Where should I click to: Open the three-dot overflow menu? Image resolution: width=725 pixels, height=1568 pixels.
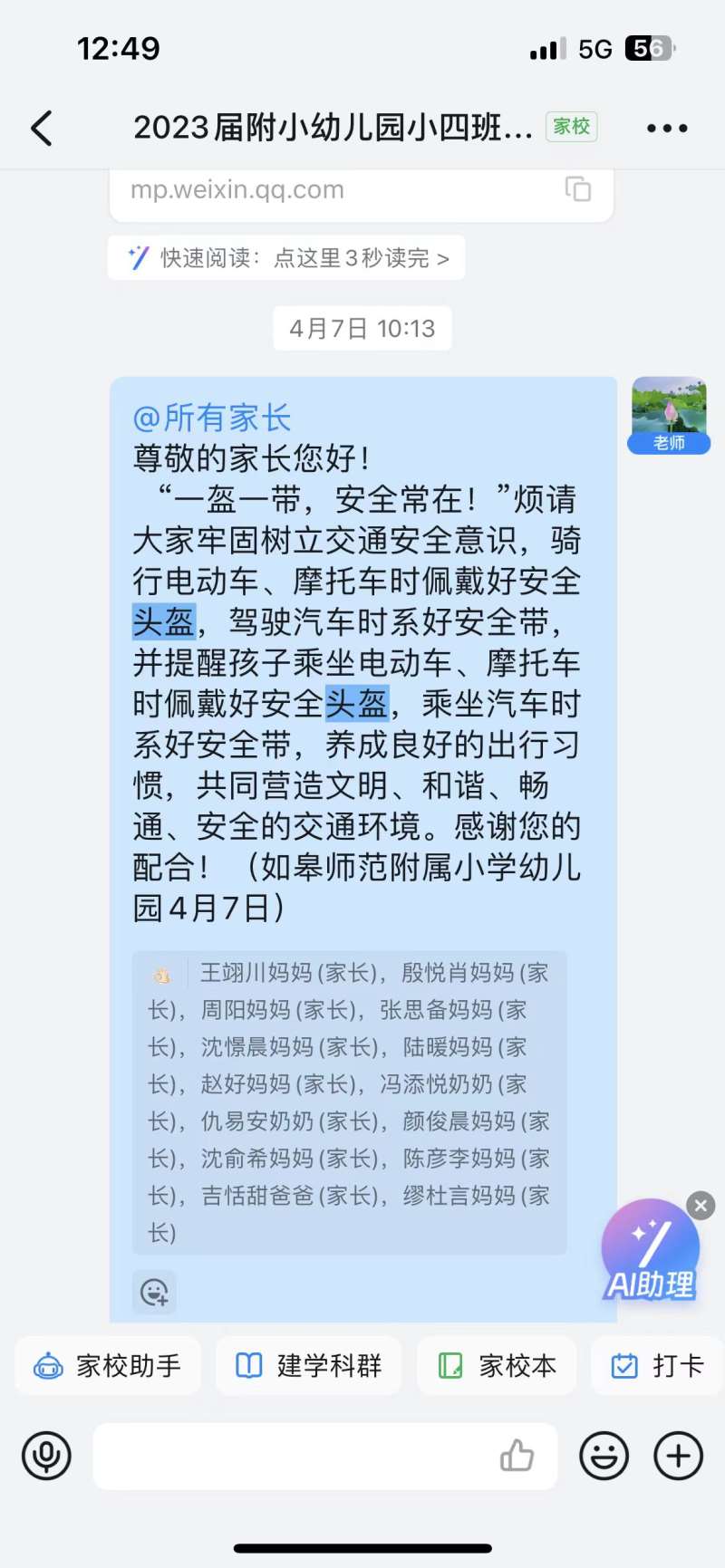pyautogui.click(x=667, y=128)
